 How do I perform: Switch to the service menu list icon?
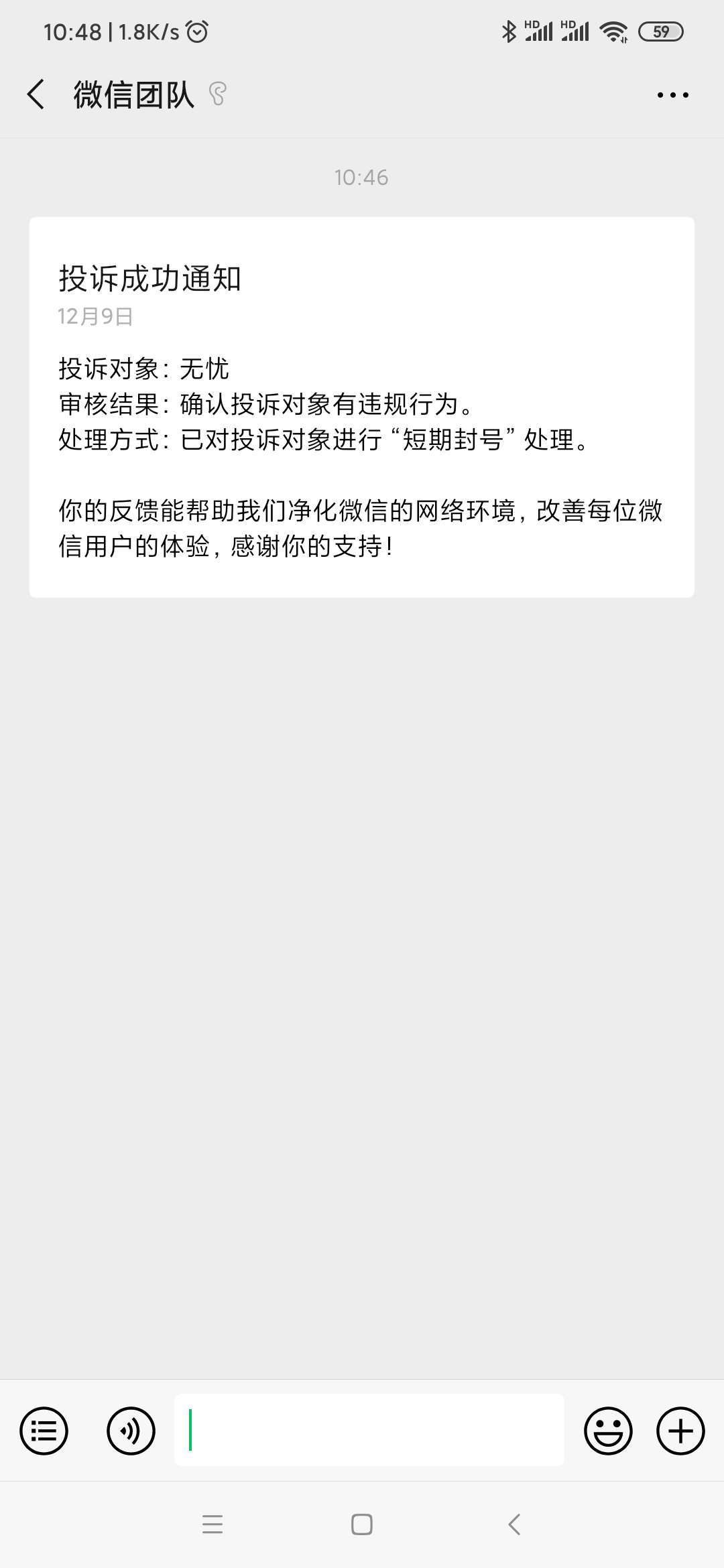(x=44, y=1431)
